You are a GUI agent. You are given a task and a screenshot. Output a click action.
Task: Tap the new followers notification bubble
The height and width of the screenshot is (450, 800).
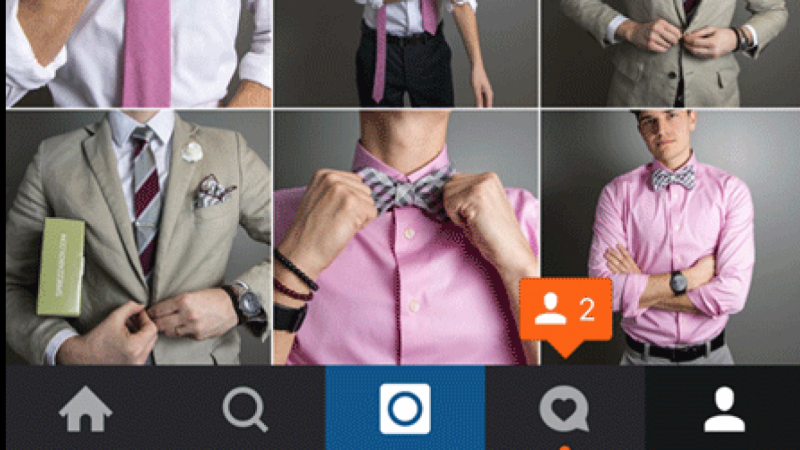(x=565, y=310)
